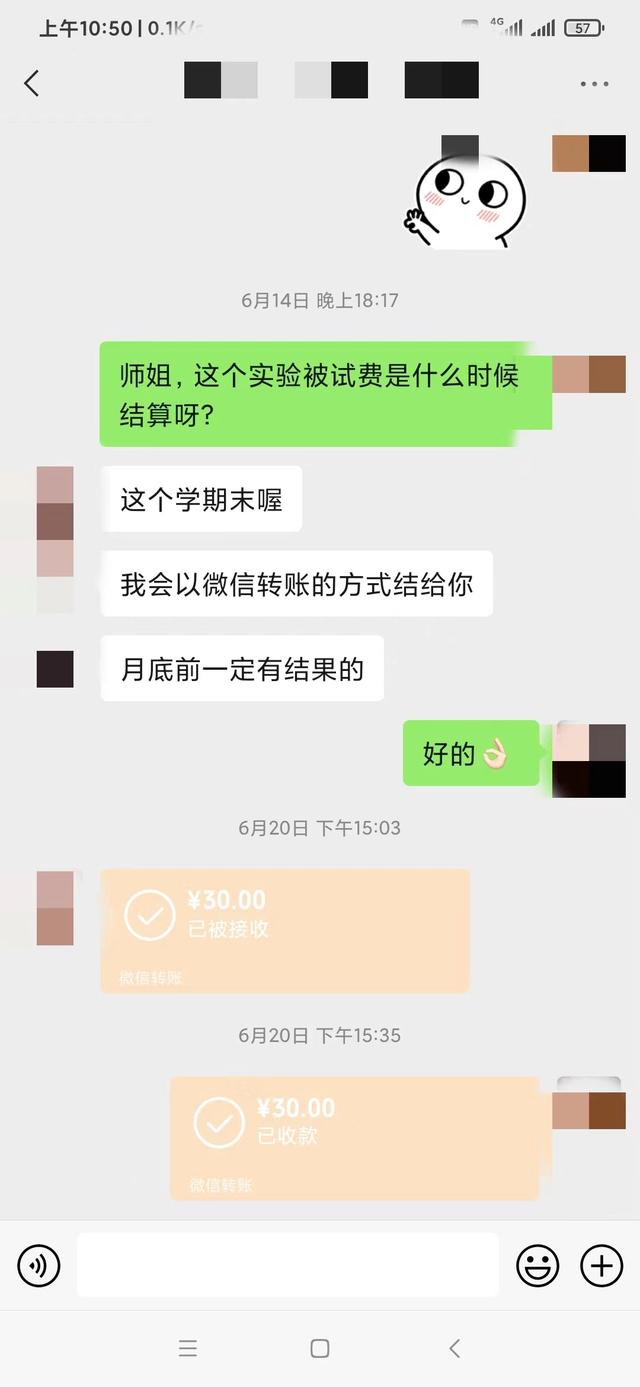Image resolution: width=640 pixels, height=1387 pixels.
Task: Open the chat options three-dot menu
Action: click(594, 84)
